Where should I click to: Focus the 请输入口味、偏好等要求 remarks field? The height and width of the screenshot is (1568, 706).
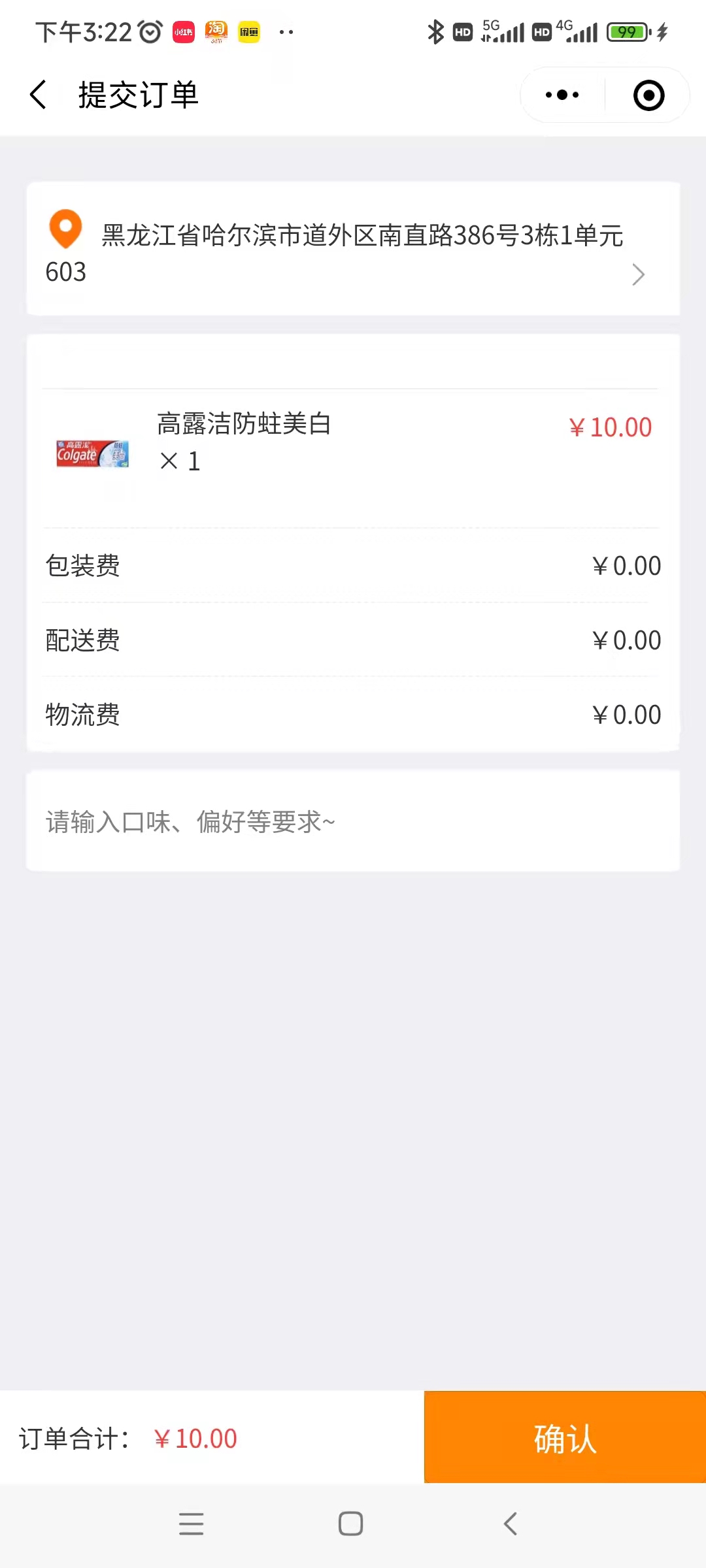click(353, 821)
